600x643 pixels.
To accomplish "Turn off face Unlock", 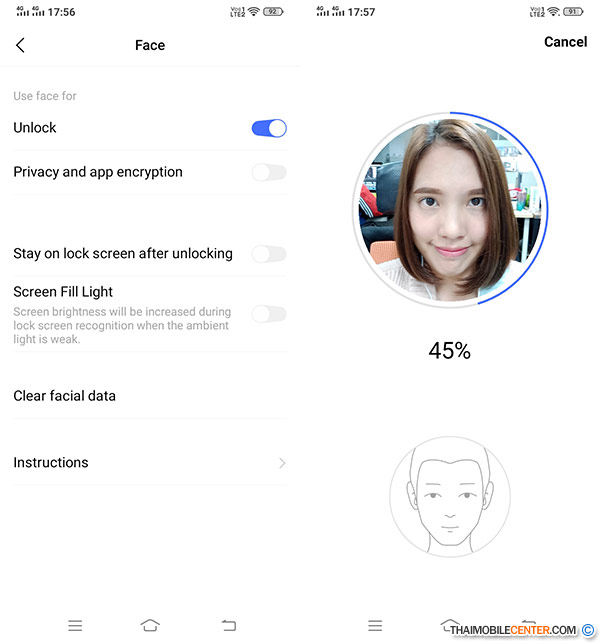I will tap(269, 128).
